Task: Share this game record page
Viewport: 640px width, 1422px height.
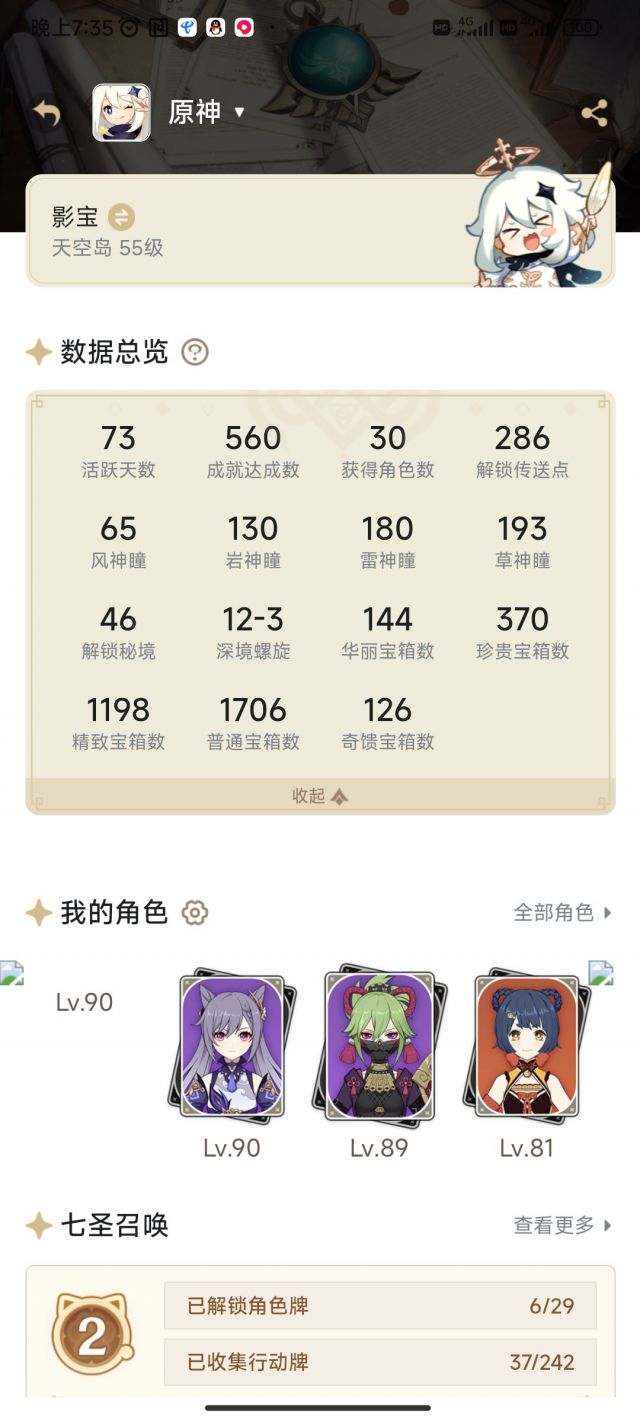Action: pos(594,113)
